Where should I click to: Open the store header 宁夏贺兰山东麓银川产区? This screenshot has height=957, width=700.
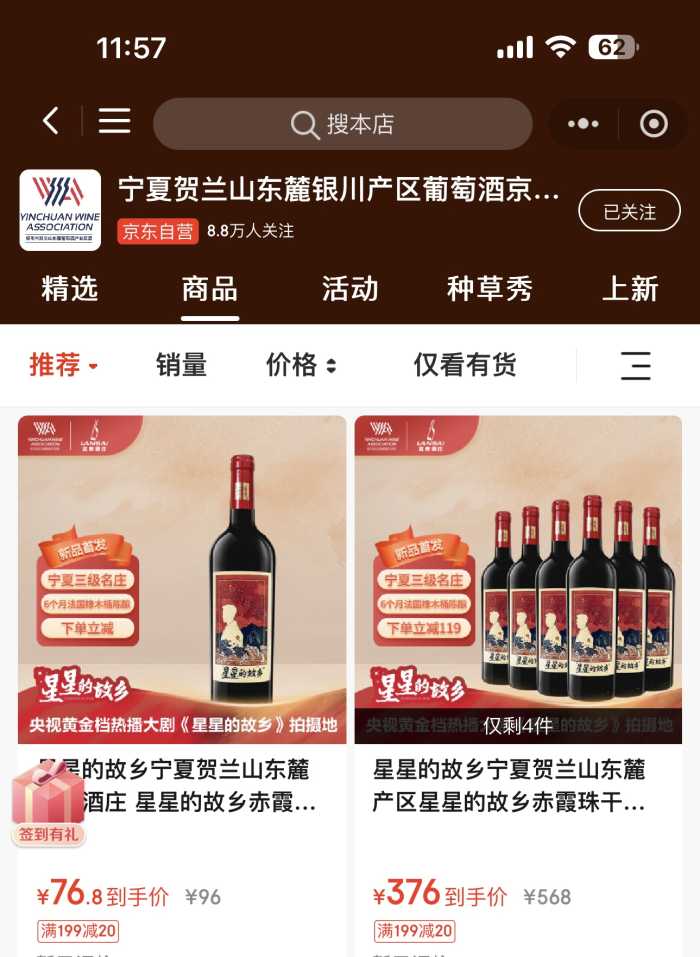[338, 189]
